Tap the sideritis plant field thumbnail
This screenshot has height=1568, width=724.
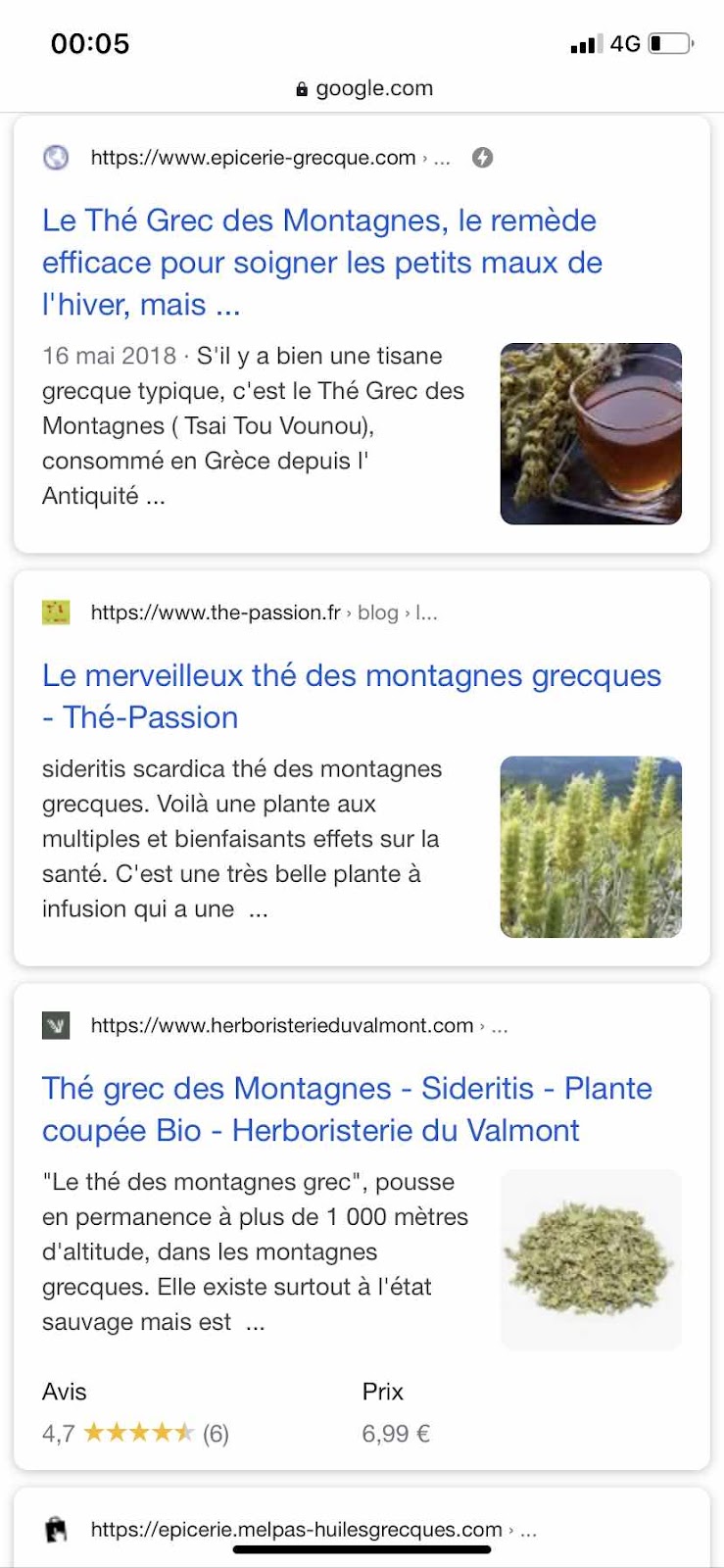pyautogui.click(x=591, y=847)
